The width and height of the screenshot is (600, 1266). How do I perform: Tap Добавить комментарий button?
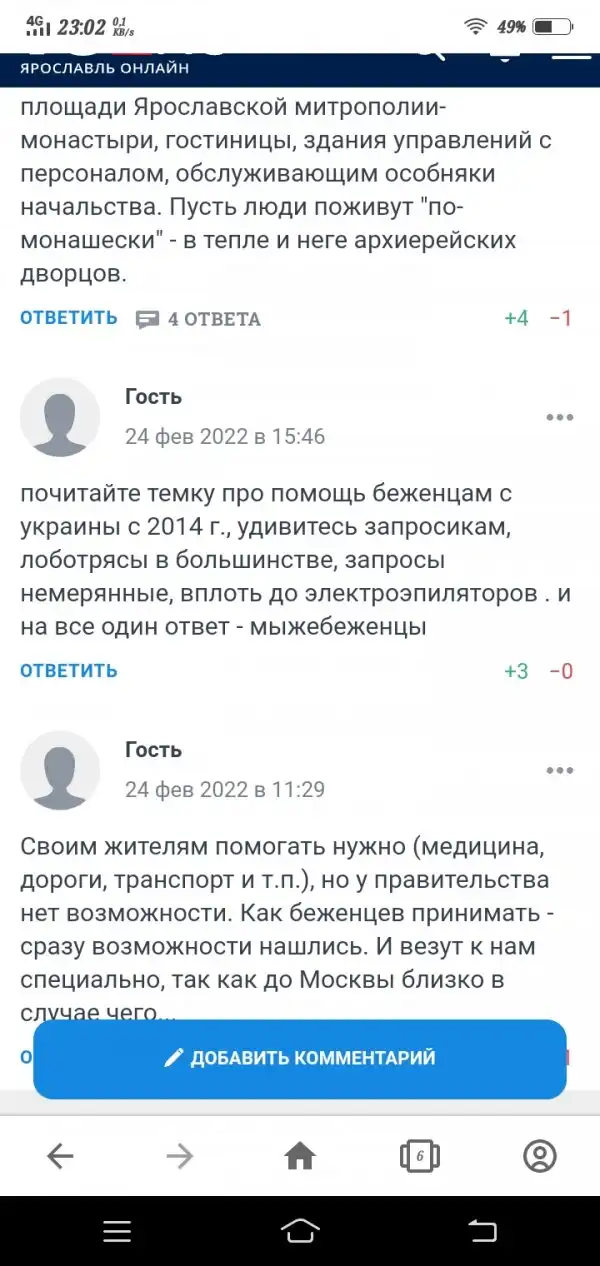click(x=300, y=1058)
